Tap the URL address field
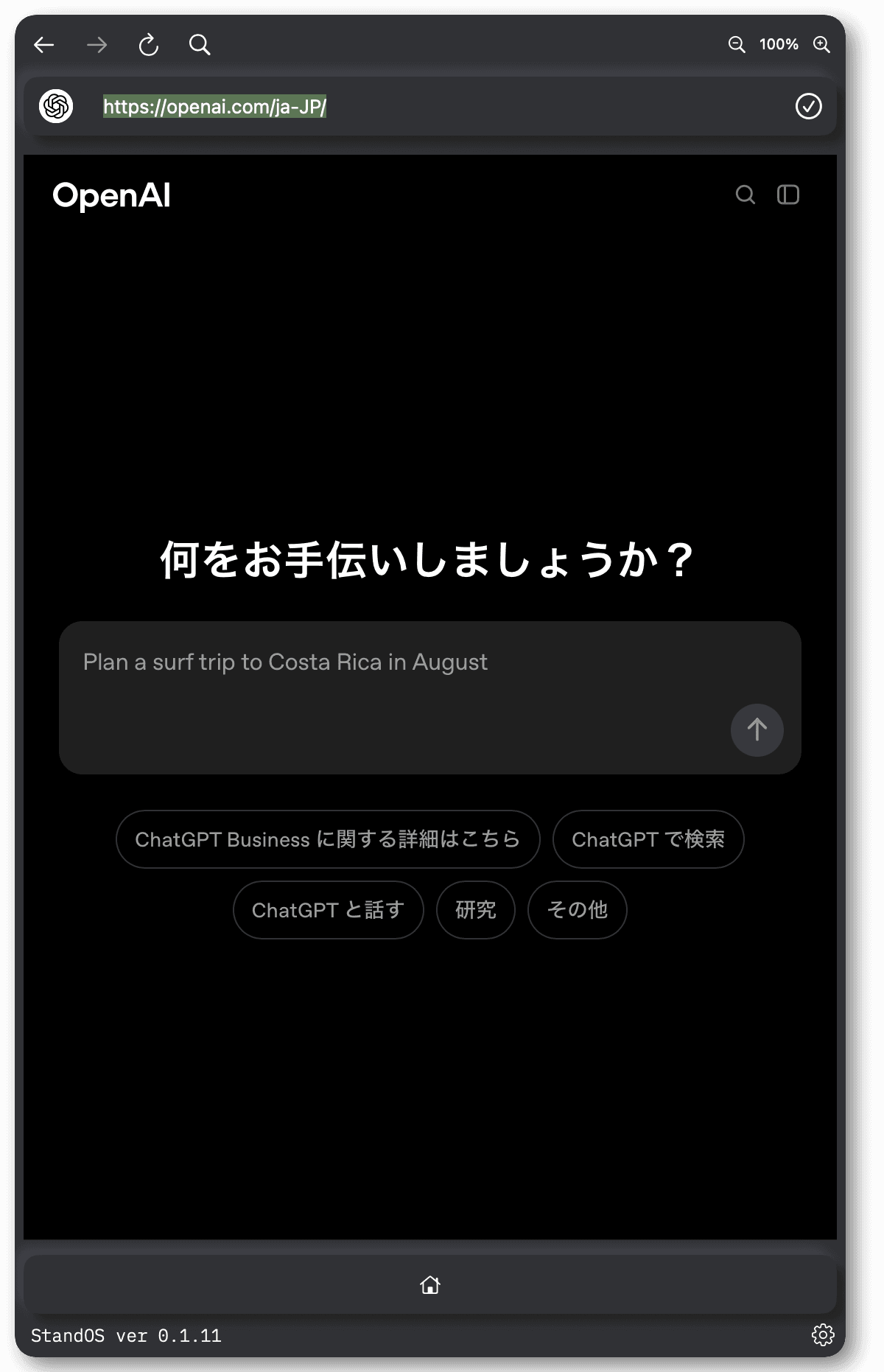The height and width of the screenshot is (1372, 884). (x=442, y=107)
